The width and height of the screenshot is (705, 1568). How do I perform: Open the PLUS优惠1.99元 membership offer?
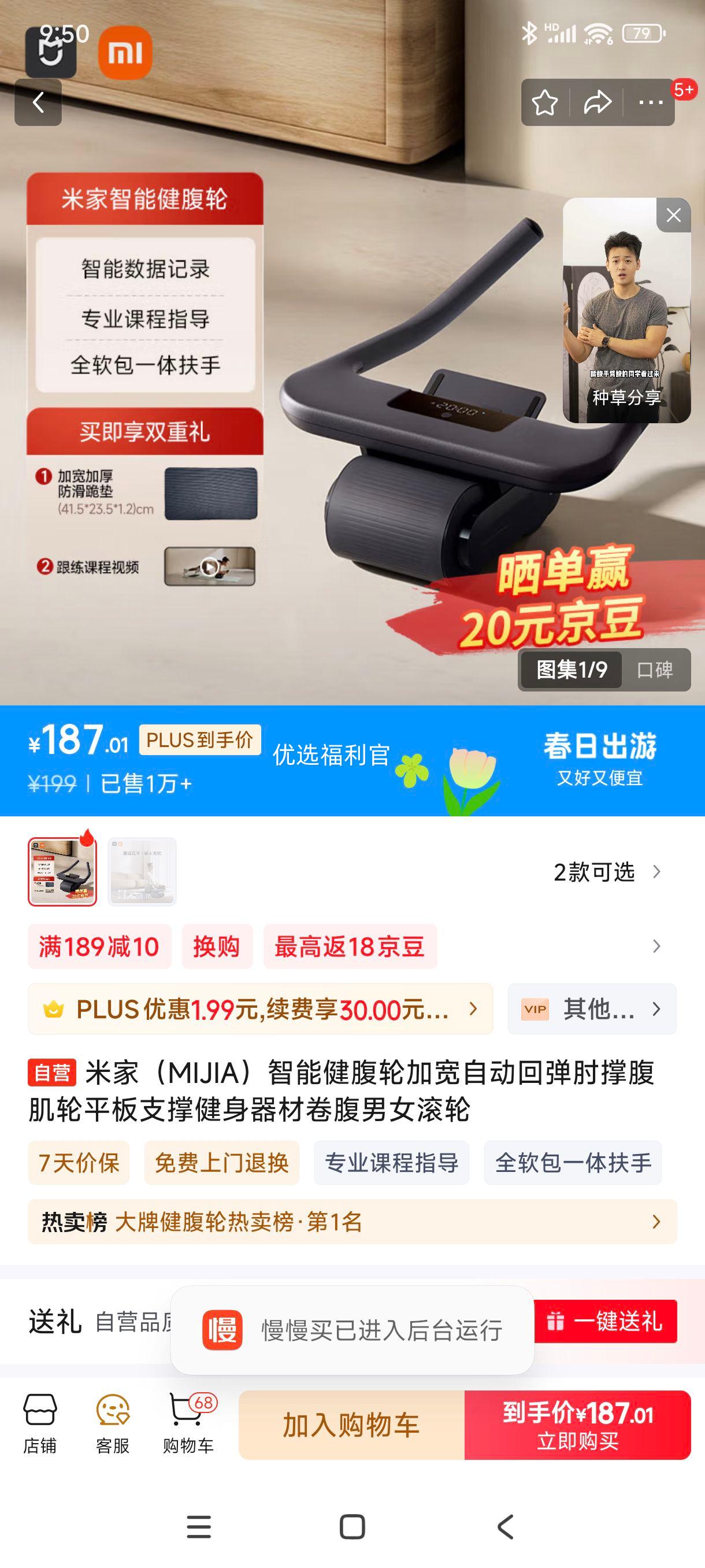(261, 1009)
